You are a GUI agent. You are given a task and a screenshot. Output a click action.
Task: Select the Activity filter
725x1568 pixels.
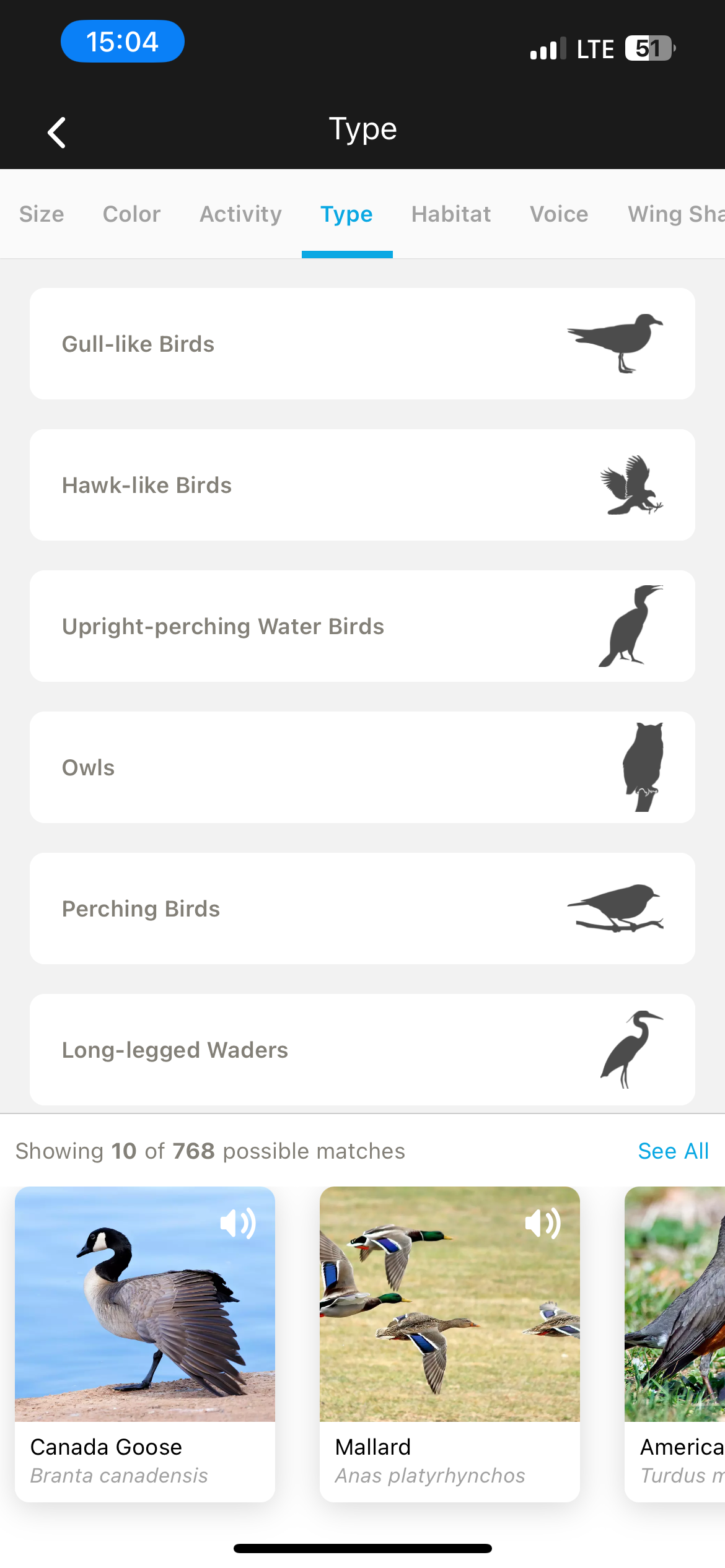[x=240, y=214]
